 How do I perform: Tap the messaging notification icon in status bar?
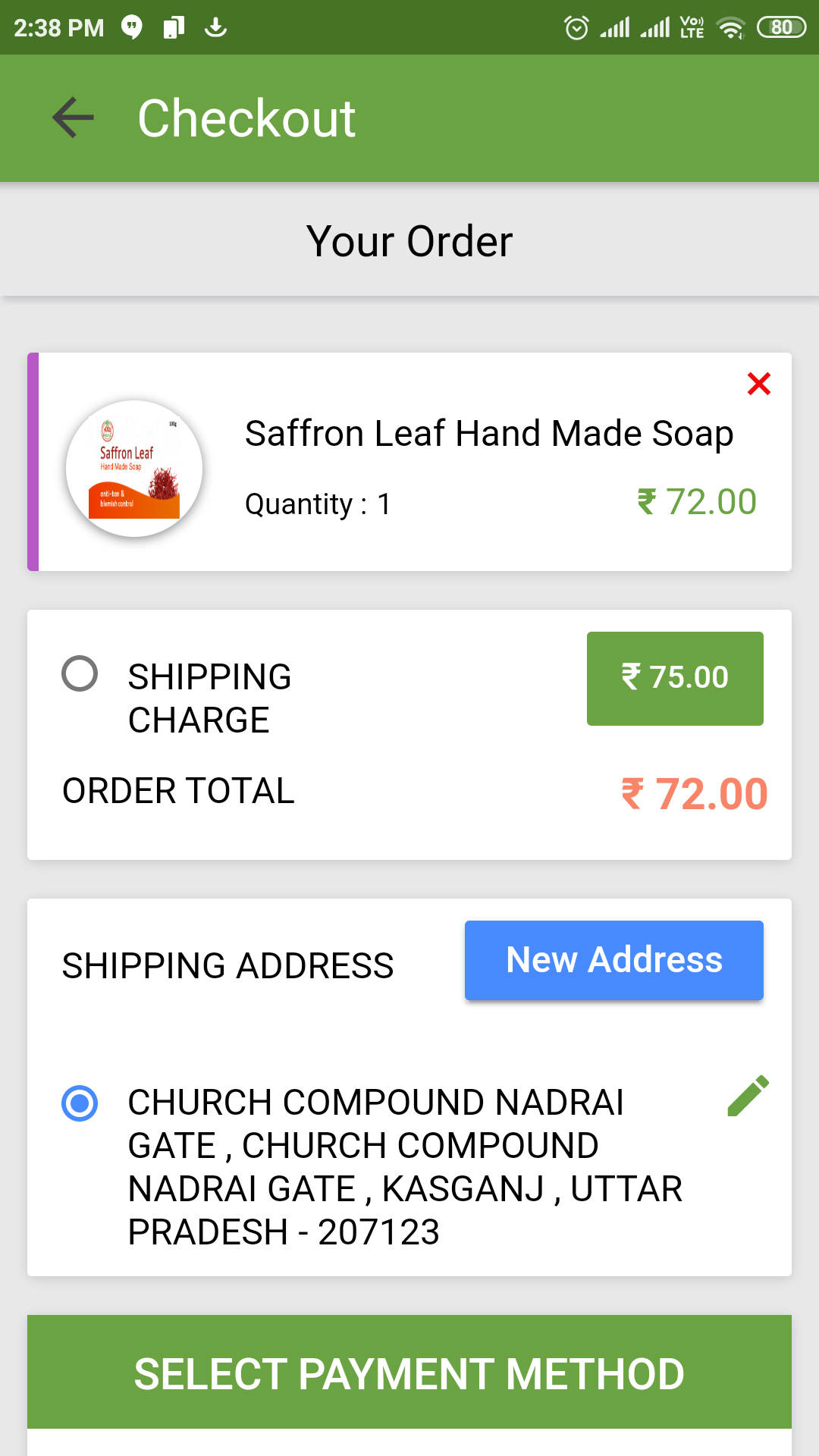tap(133, 27)
